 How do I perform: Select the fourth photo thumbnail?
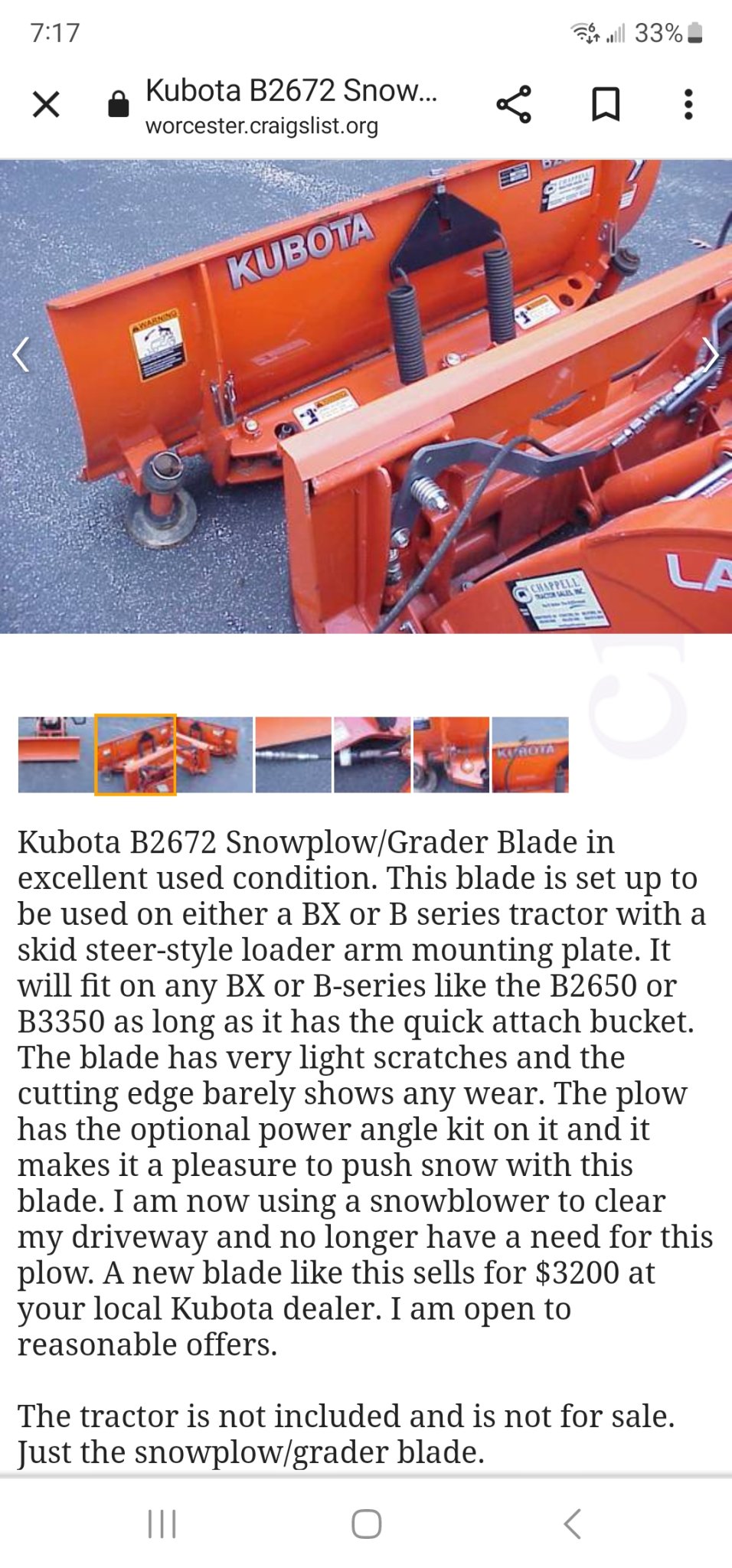(293, 754)
